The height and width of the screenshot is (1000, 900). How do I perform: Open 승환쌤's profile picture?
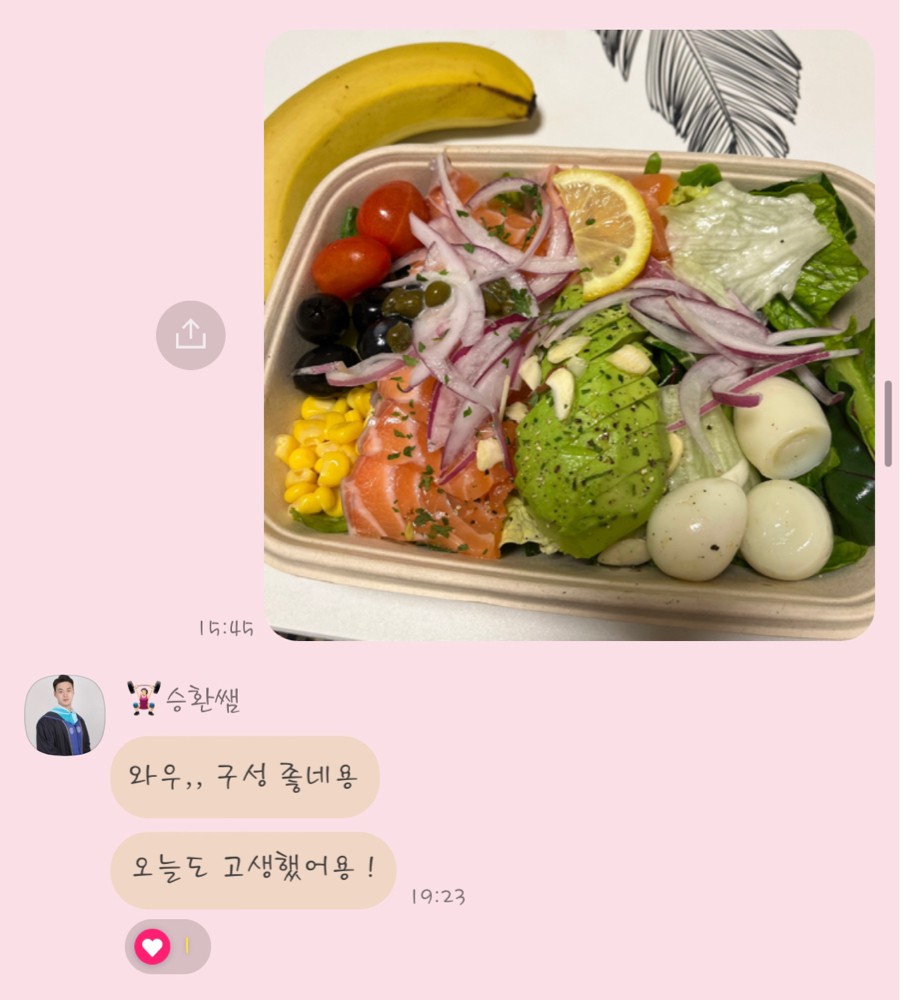tap(64, 714)
